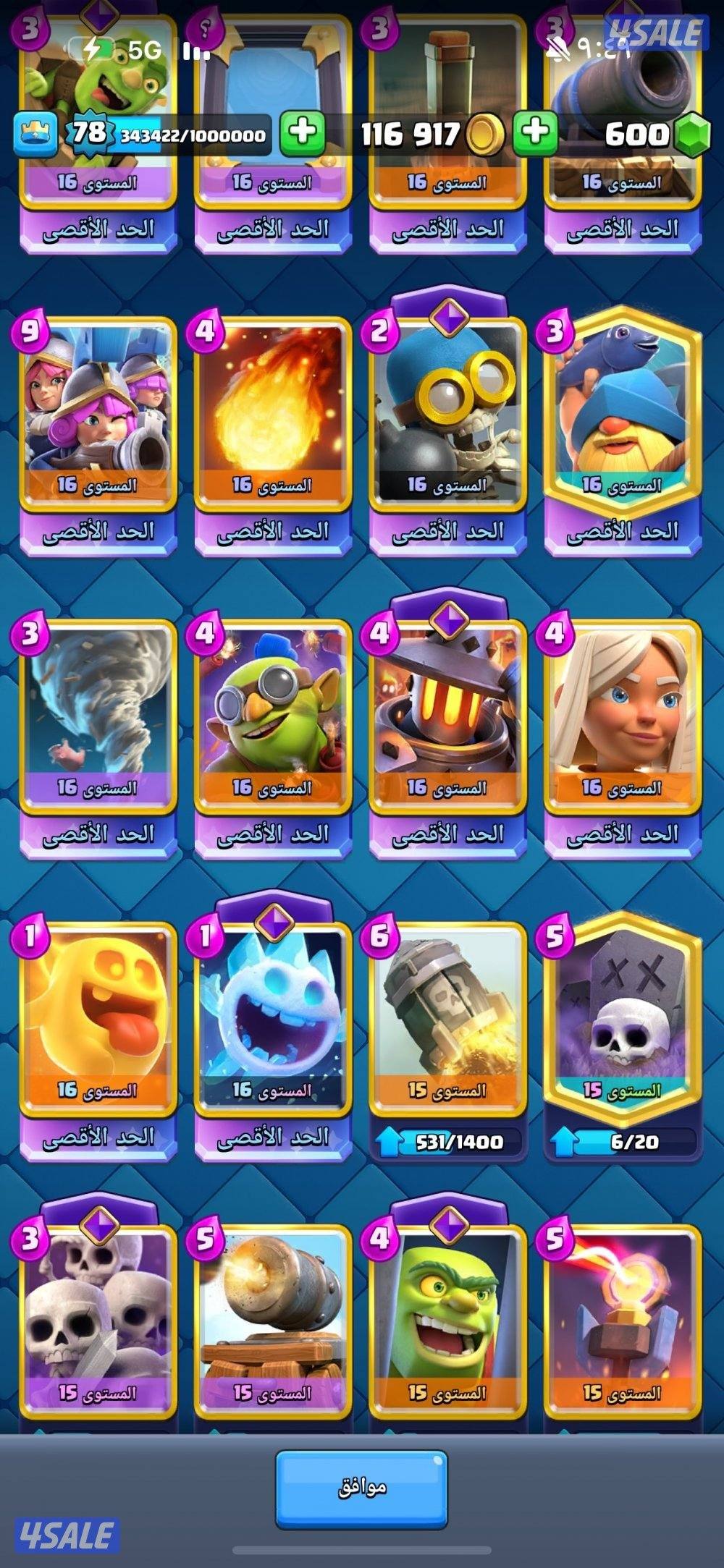This screenshot has height=1568, width=724.
Task: Open the Three Musketeers card
Action: click(98, 412)
